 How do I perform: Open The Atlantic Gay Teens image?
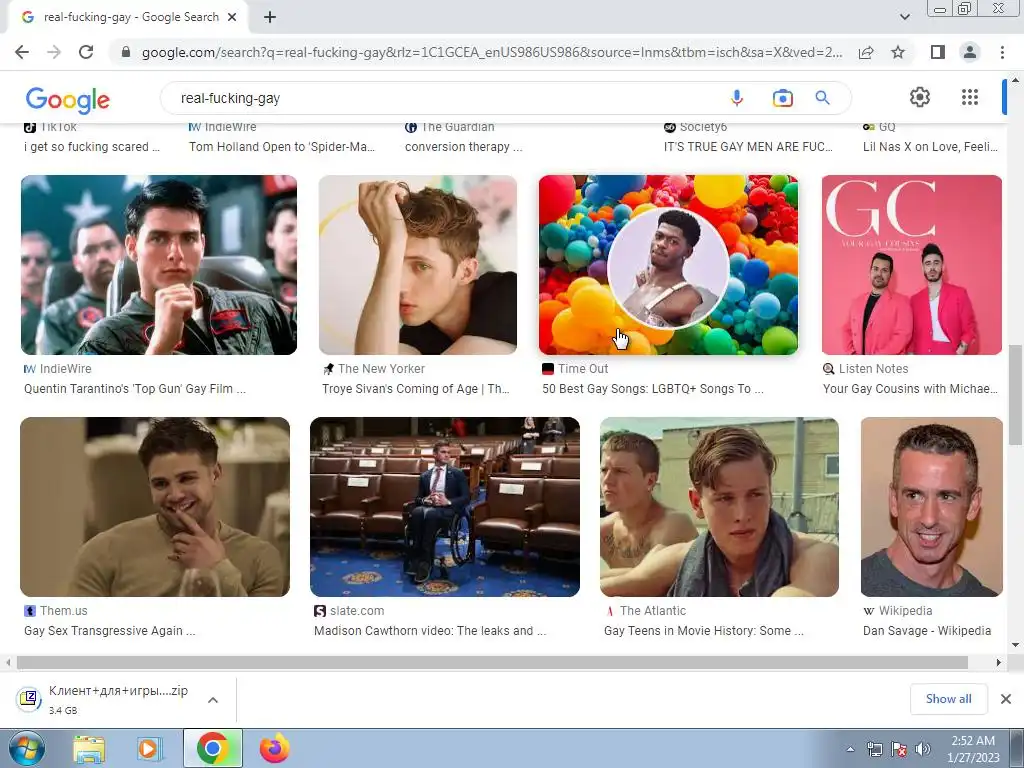(x=719, y=507)
